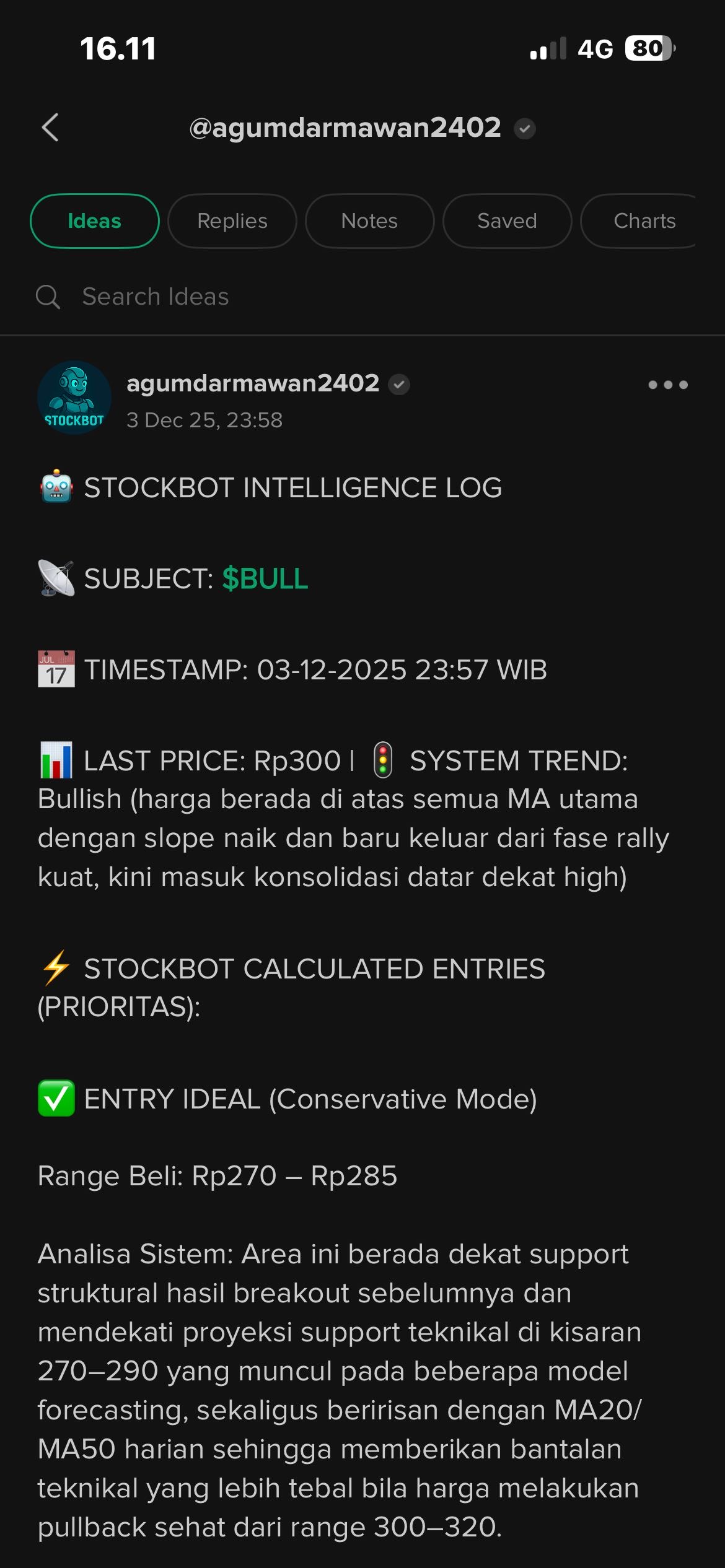Screen dimensions: 725x1568
Task: Select the Notes tab
Action: click(369, 220)
